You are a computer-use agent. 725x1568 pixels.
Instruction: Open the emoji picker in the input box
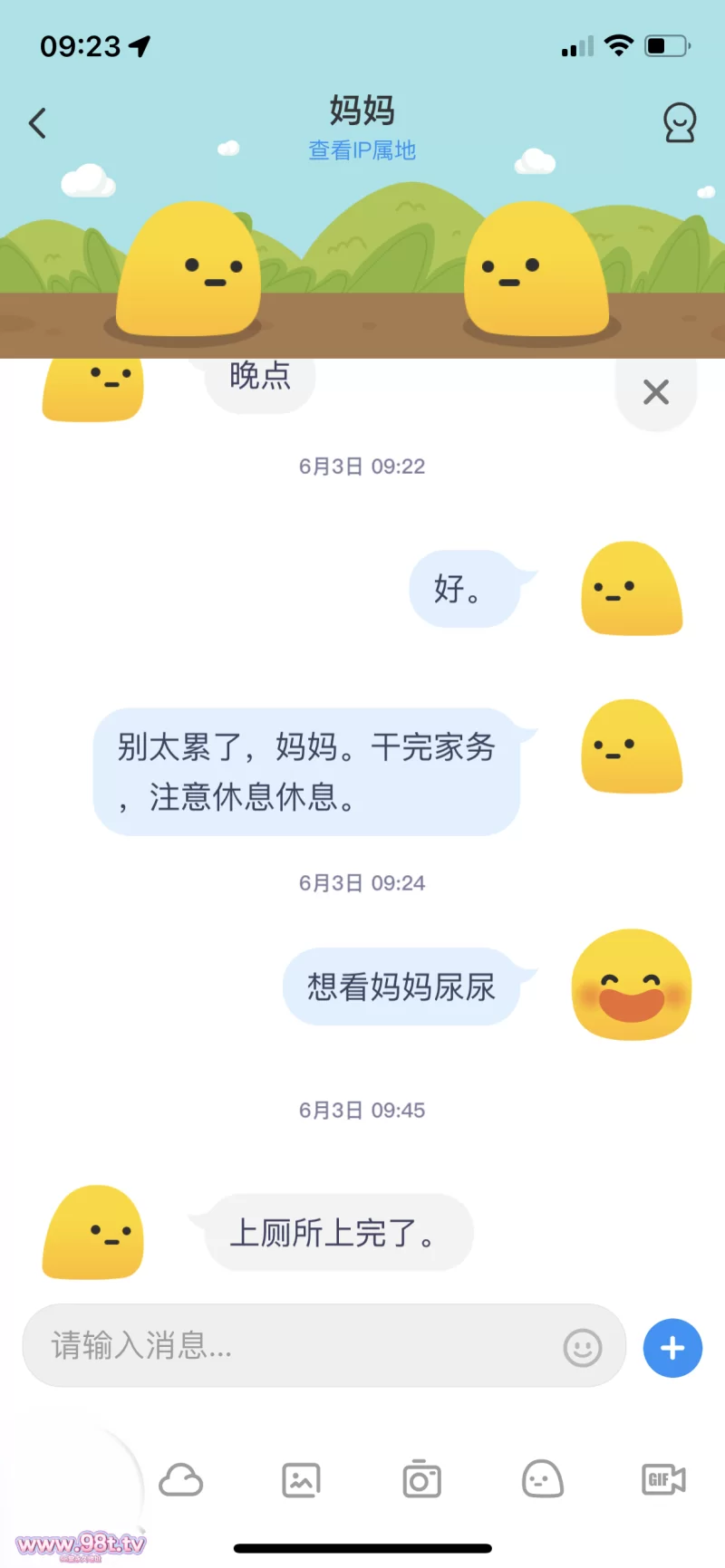[582, 1348]
